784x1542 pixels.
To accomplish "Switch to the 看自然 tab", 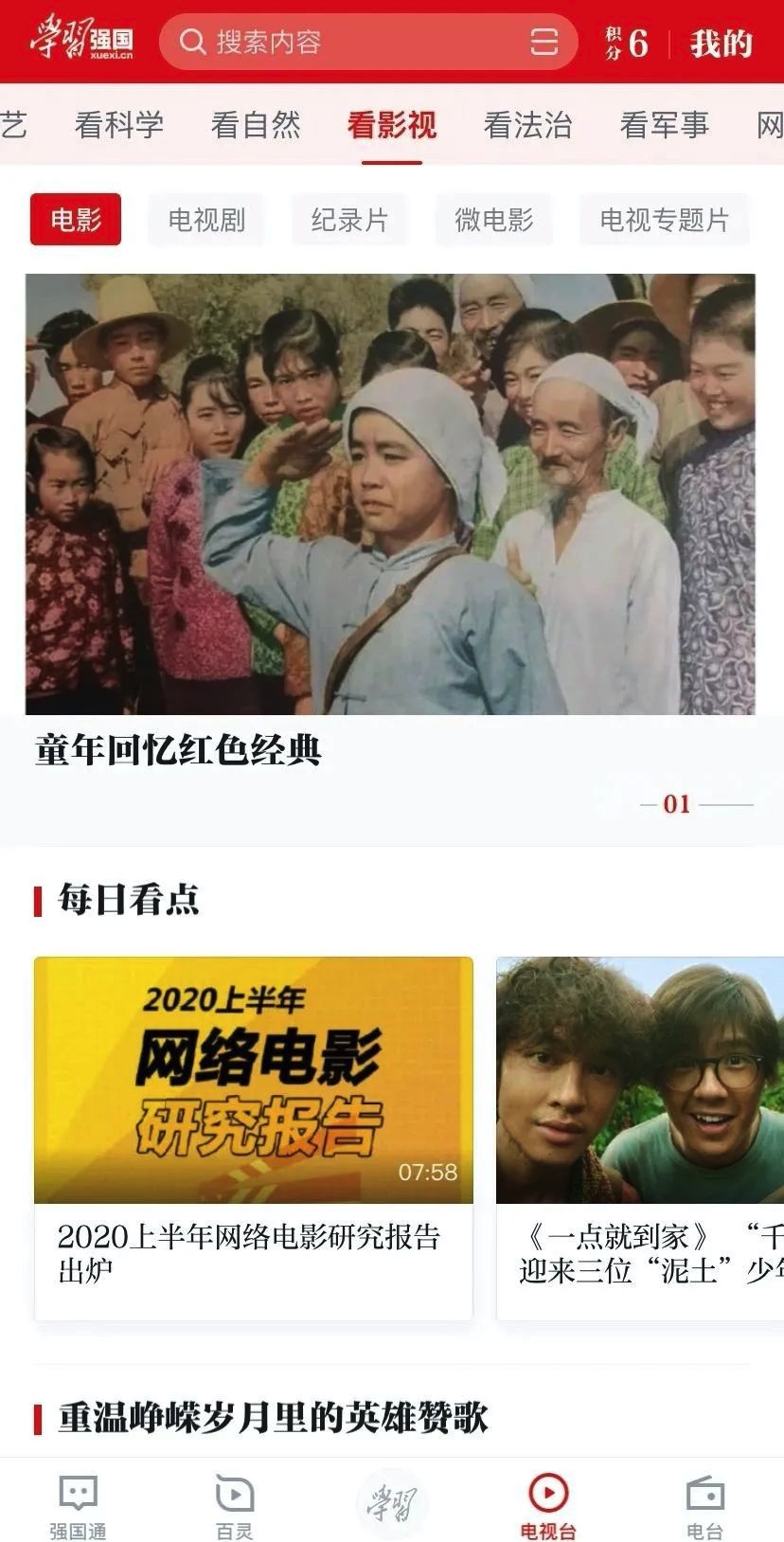I will [x=256, y=124].
